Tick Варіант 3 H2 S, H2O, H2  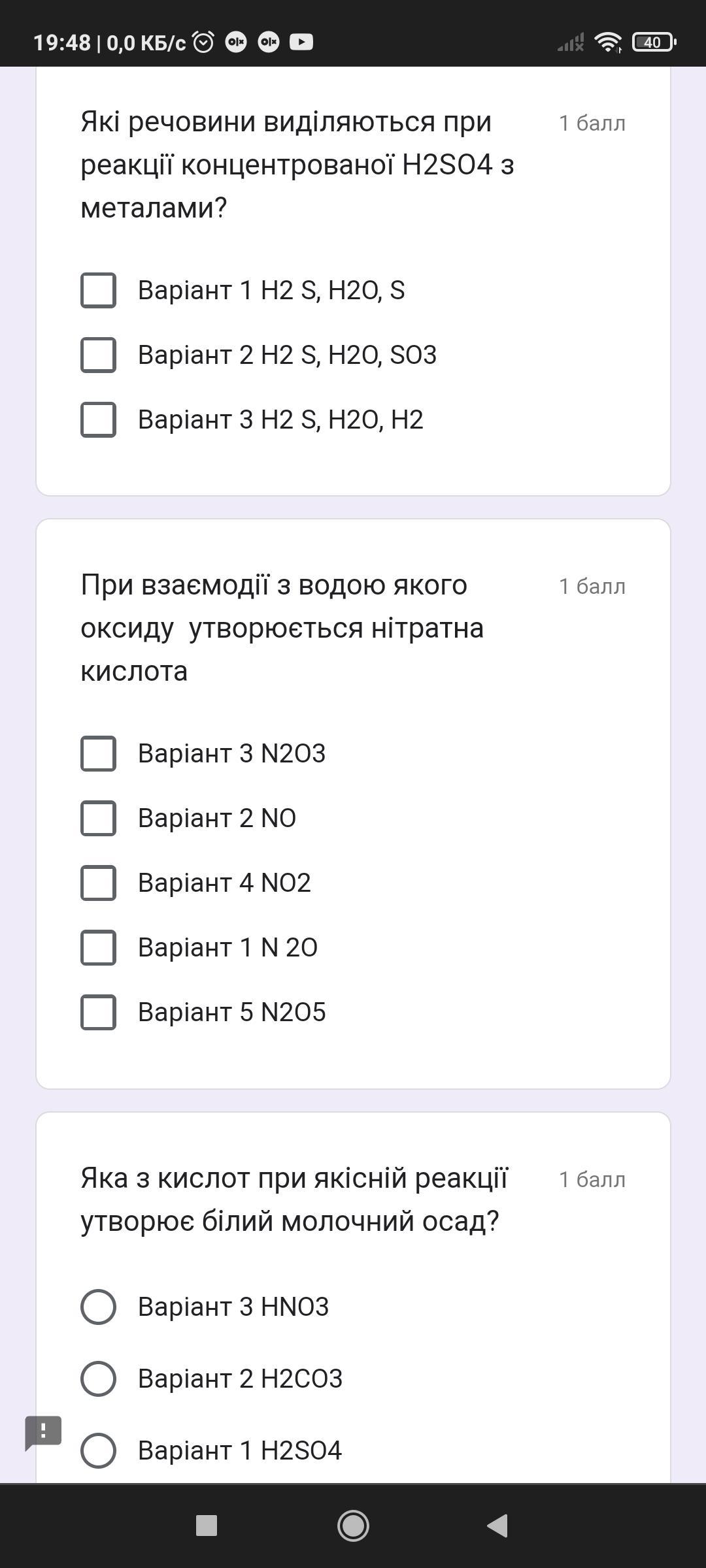coord(98,419)
